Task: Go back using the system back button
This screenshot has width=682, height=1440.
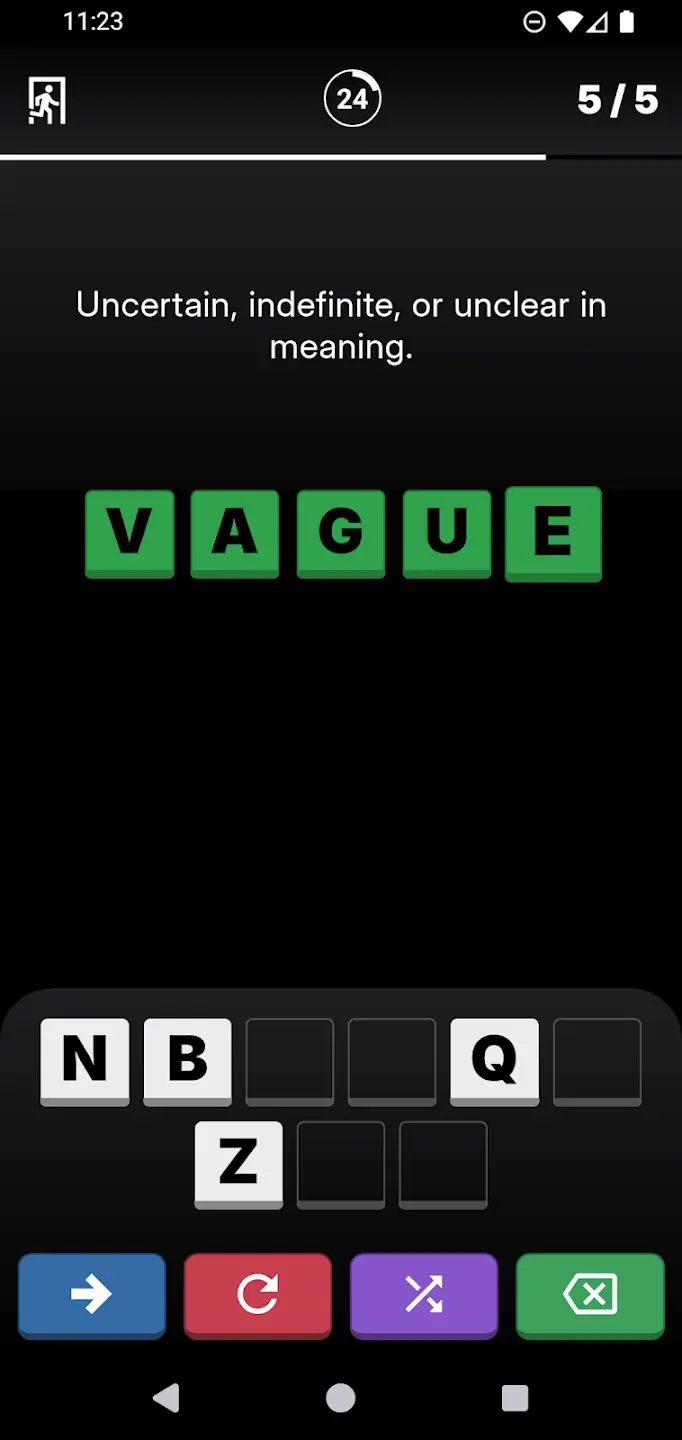Action: coord(166,1397)
